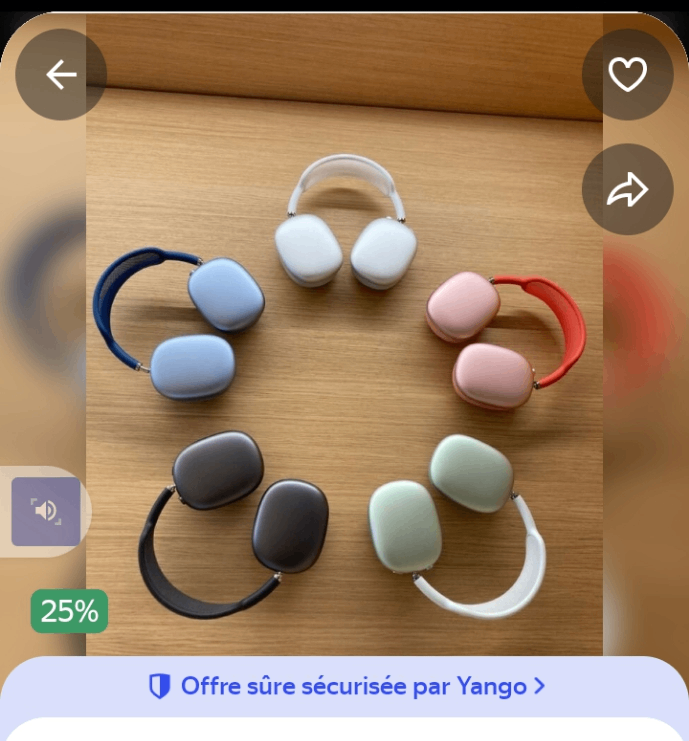The height and width of the screenshot is (741, 689).
Task: Add this item to favorites with the heart
Action: coord(628,75)
